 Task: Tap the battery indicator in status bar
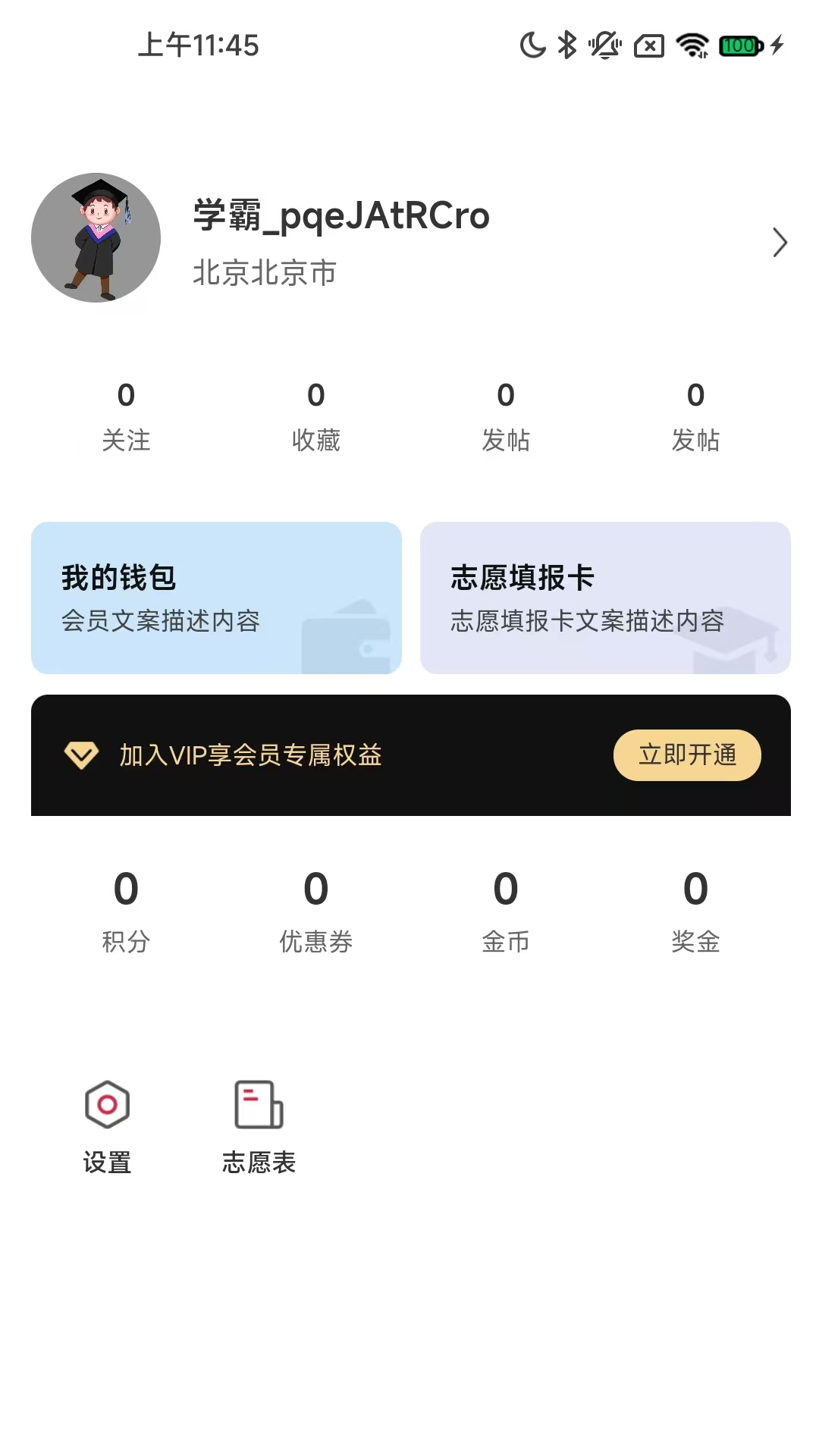735,45
